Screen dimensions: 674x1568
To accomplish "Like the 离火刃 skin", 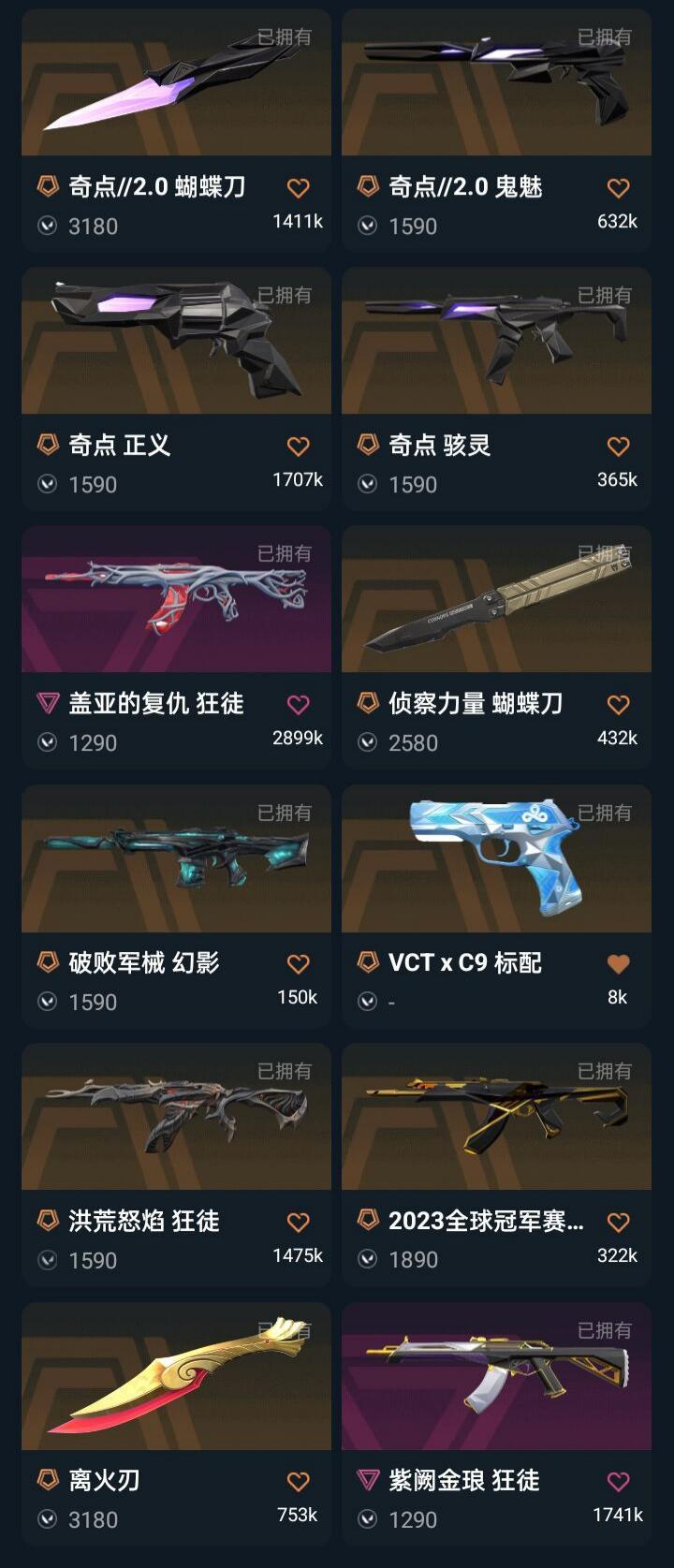I will [x=298, y=1482].
